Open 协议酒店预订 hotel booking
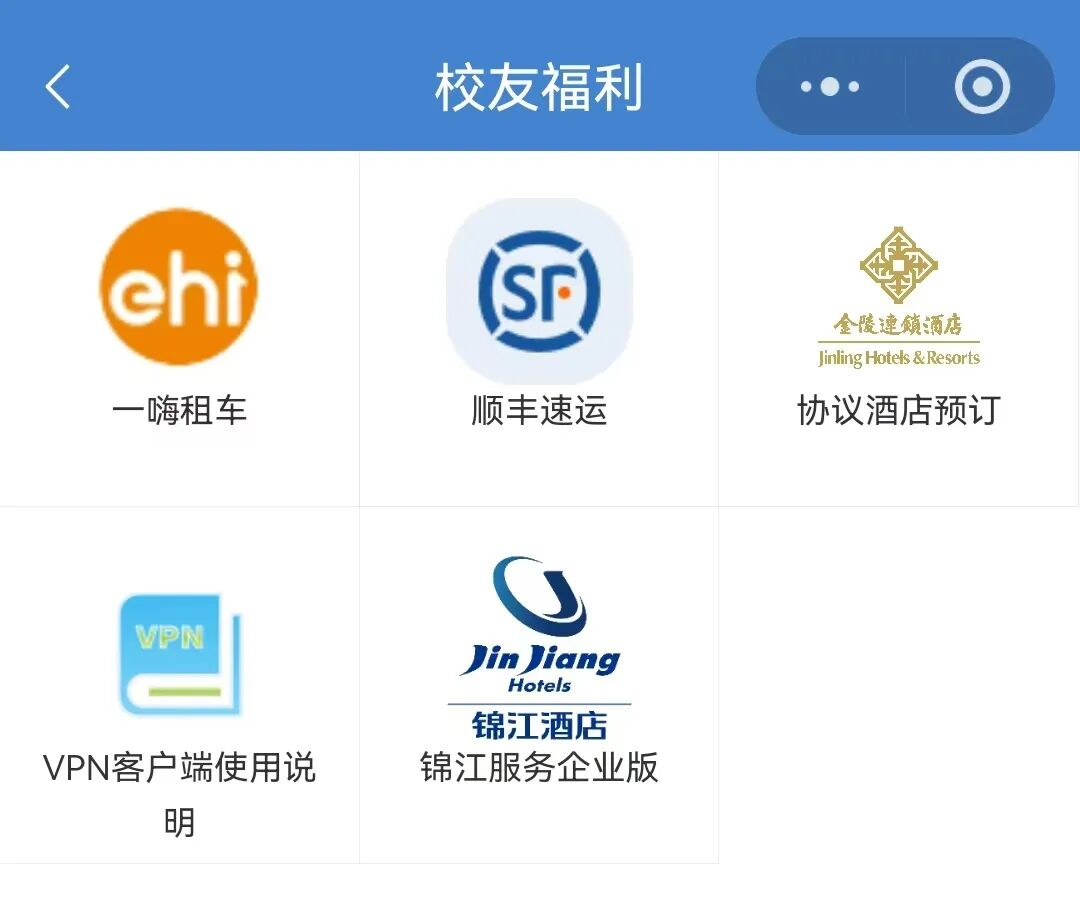Viewport: 1080px width, 908px height. coord(899,329)
